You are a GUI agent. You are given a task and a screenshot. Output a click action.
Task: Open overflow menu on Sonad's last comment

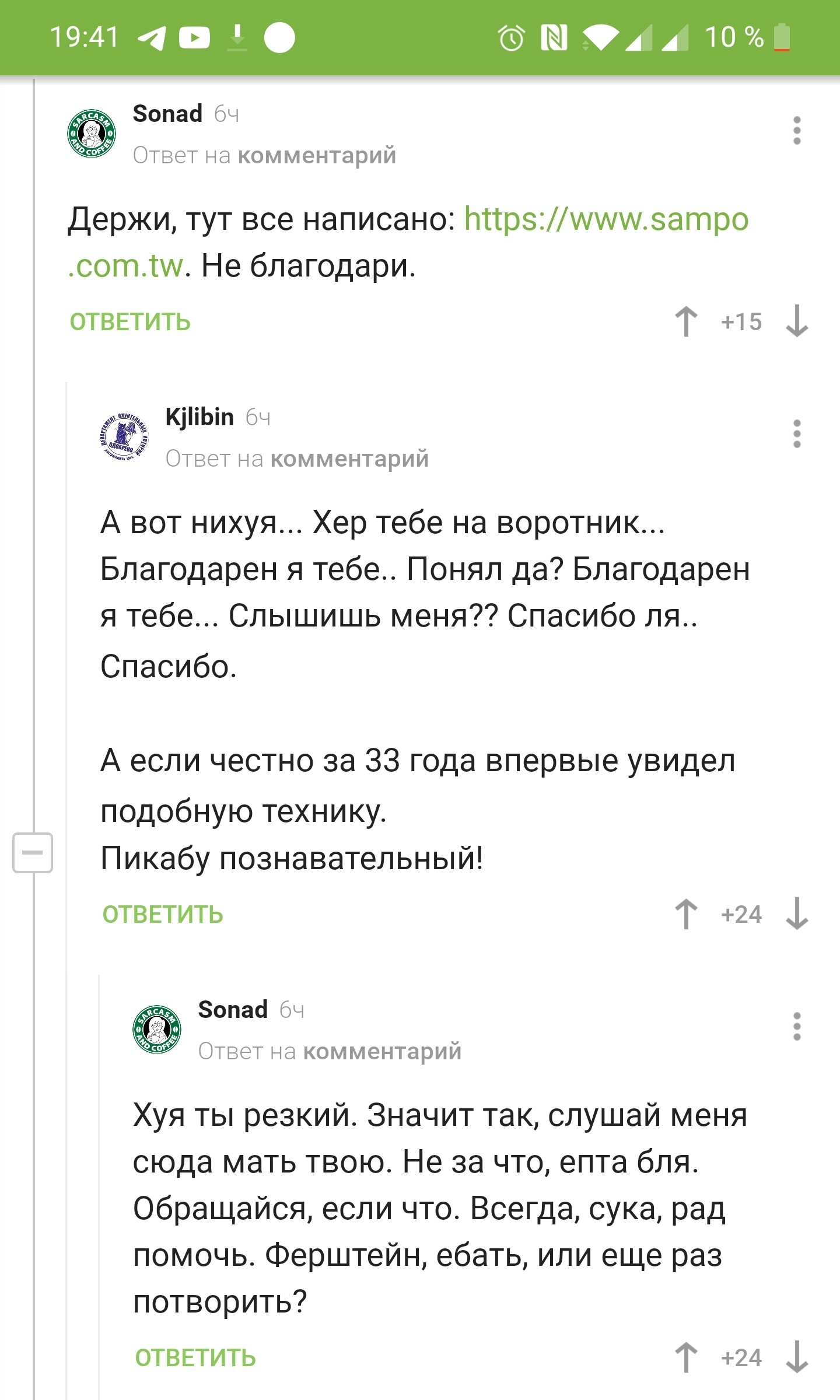tap(797, 1027)
